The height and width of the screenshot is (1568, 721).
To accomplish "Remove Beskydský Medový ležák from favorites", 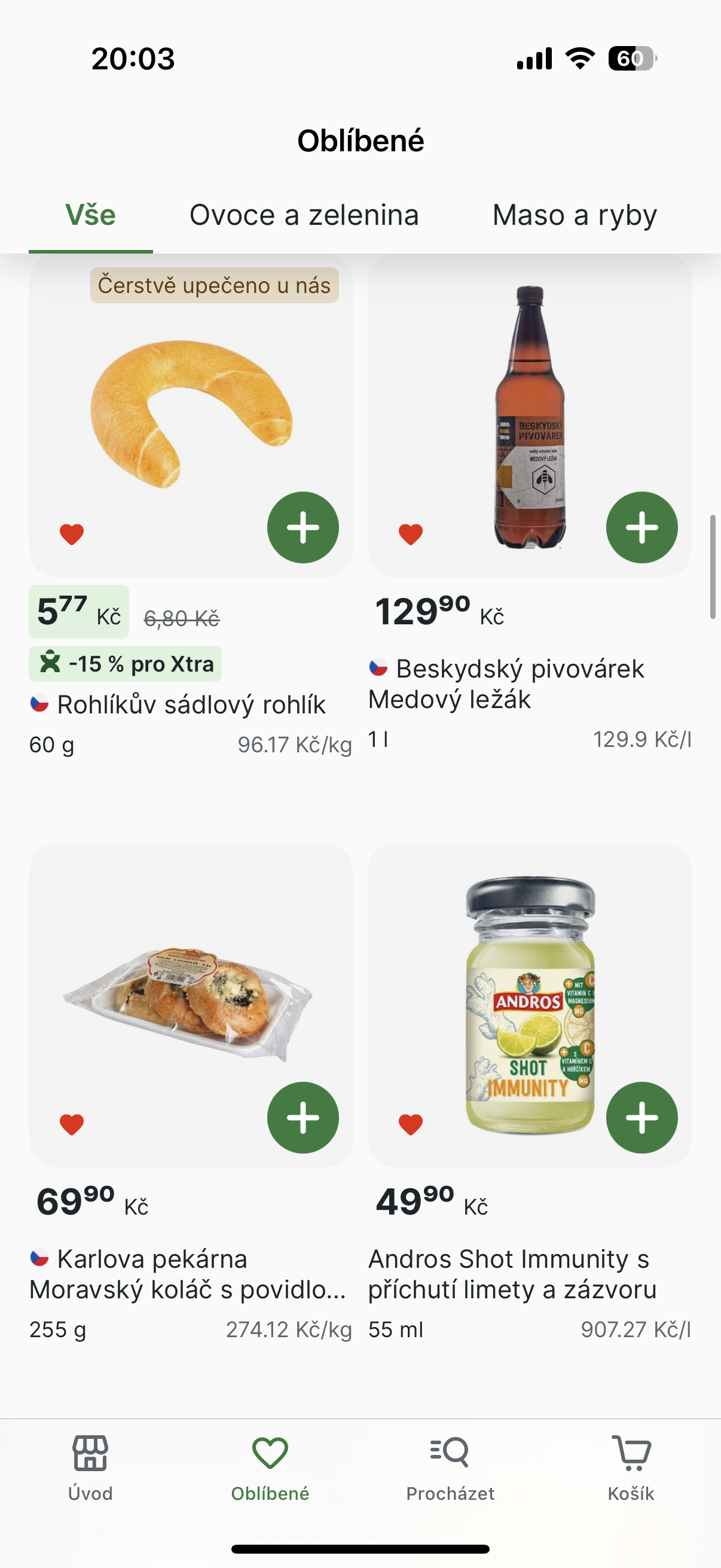I will (x=411, y=534).
